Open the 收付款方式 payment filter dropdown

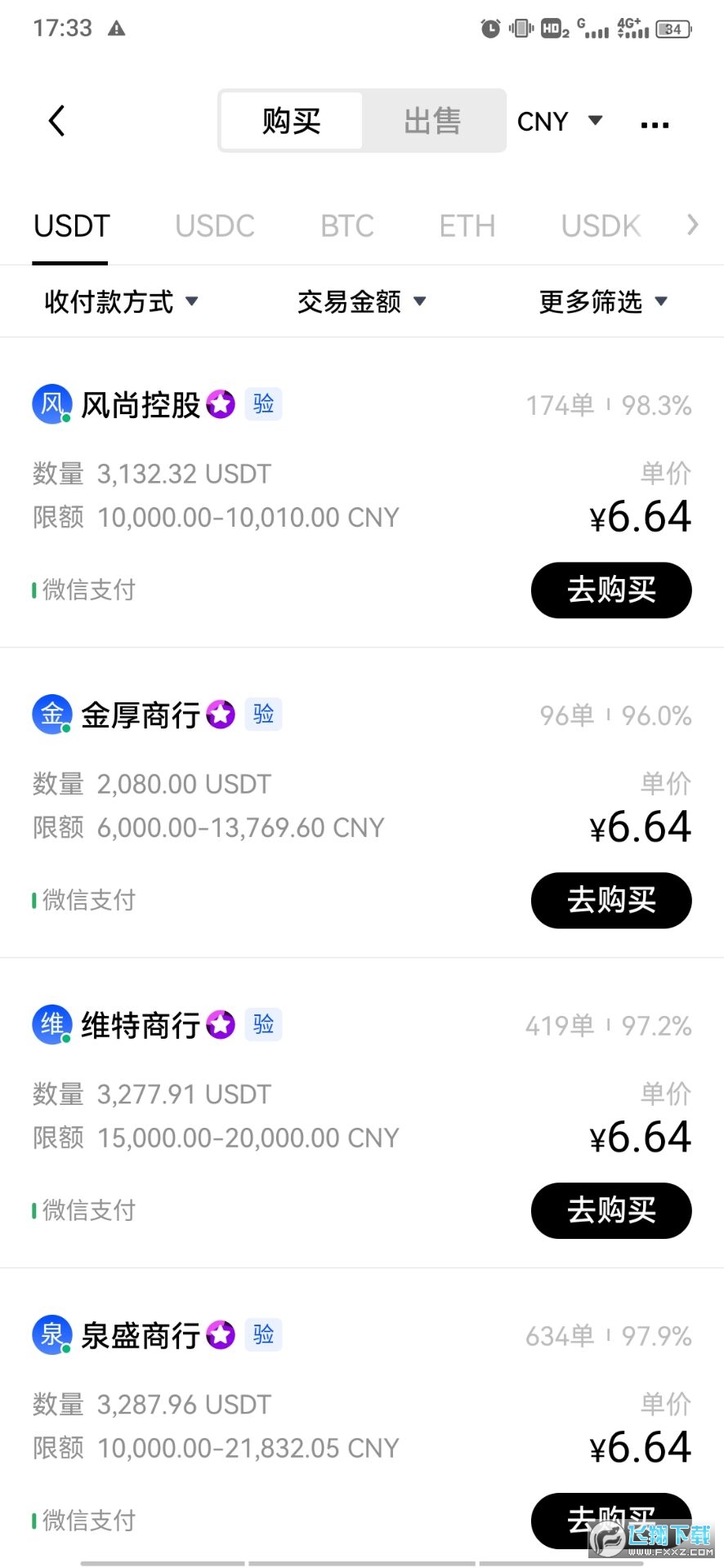tap(121, 301)
